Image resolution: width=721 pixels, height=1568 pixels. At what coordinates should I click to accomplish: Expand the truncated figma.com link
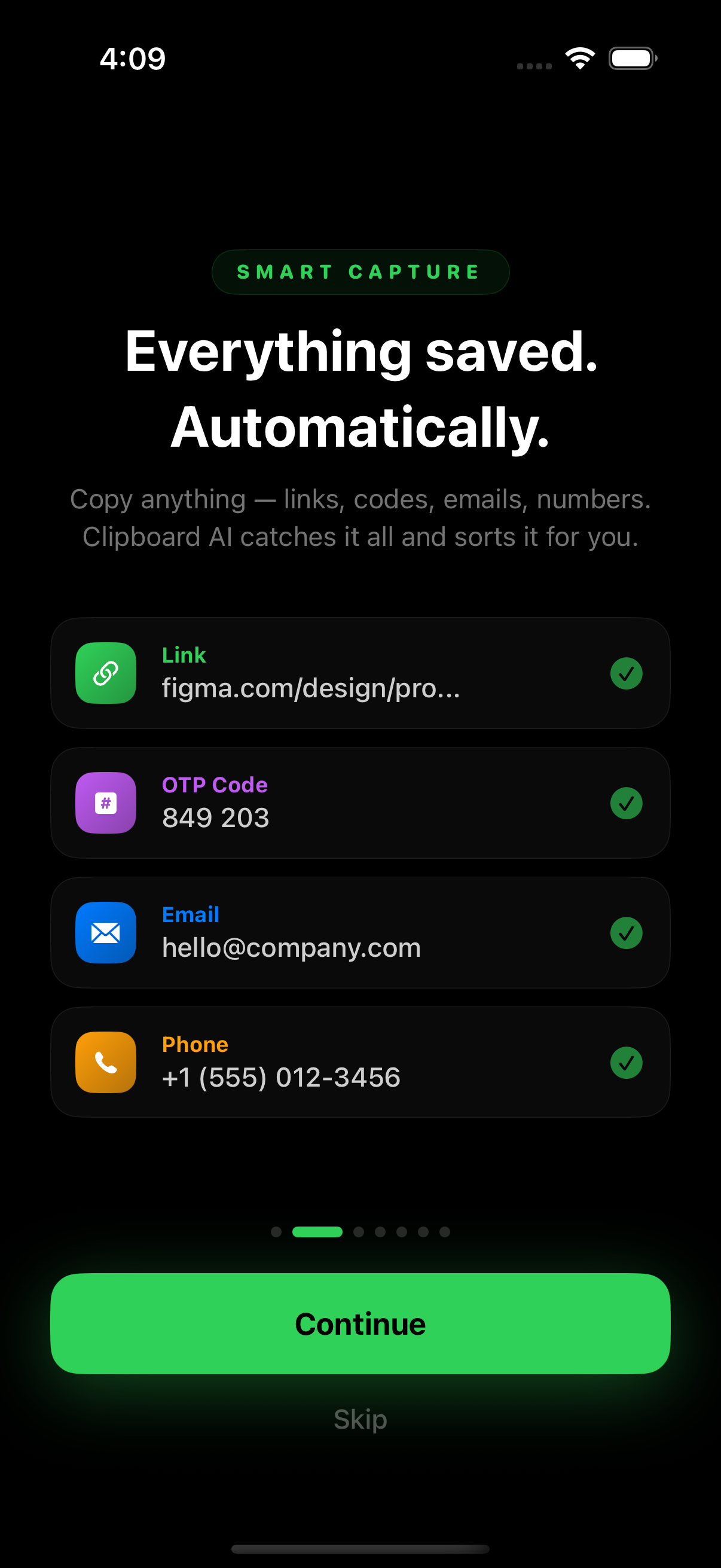click(311, 688)
